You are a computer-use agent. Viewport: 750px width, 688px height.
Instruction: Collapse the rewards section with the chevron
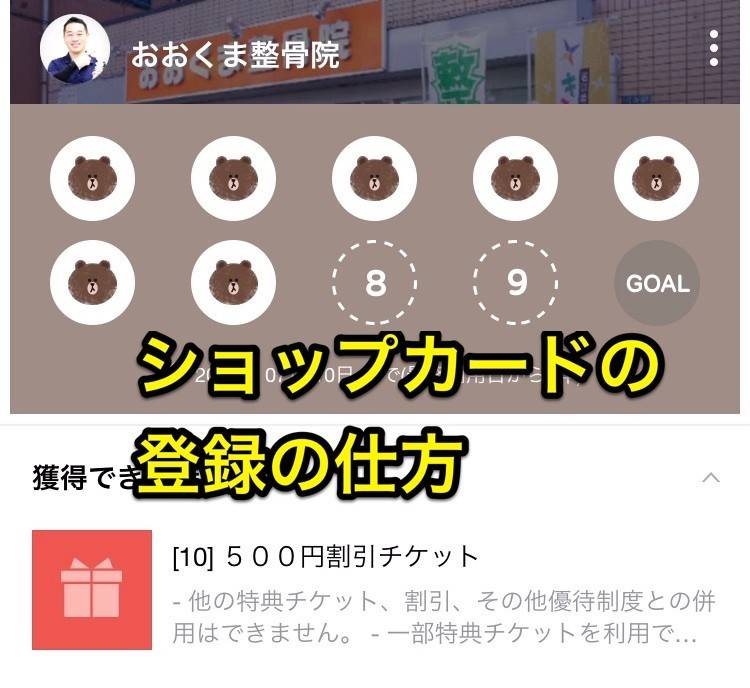pyautogui.click(x=711, y=478)
